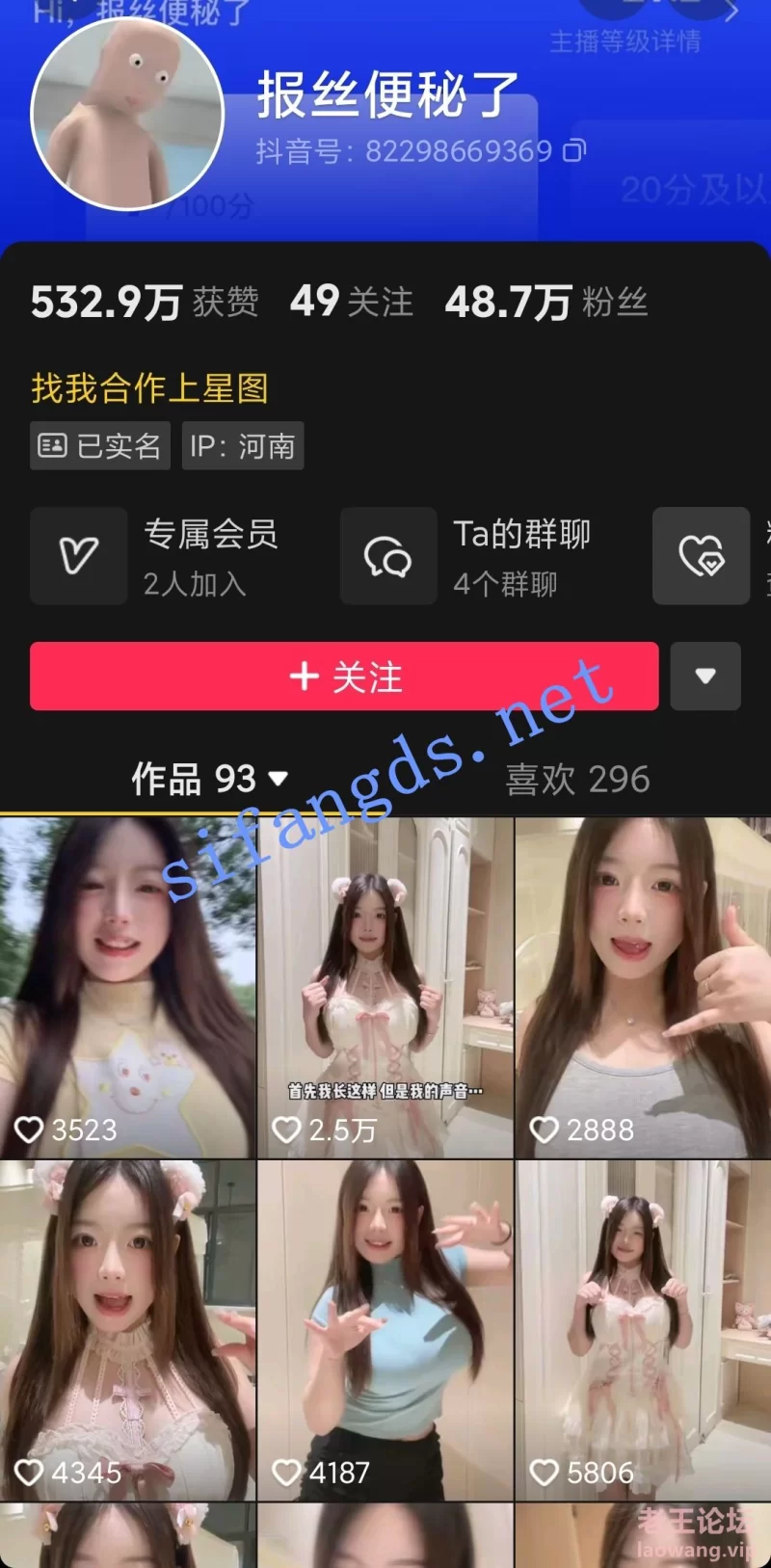This screenshot has width=771, height=1568.
Task: View the 49 关注 following list
Action: click(352, 302)
